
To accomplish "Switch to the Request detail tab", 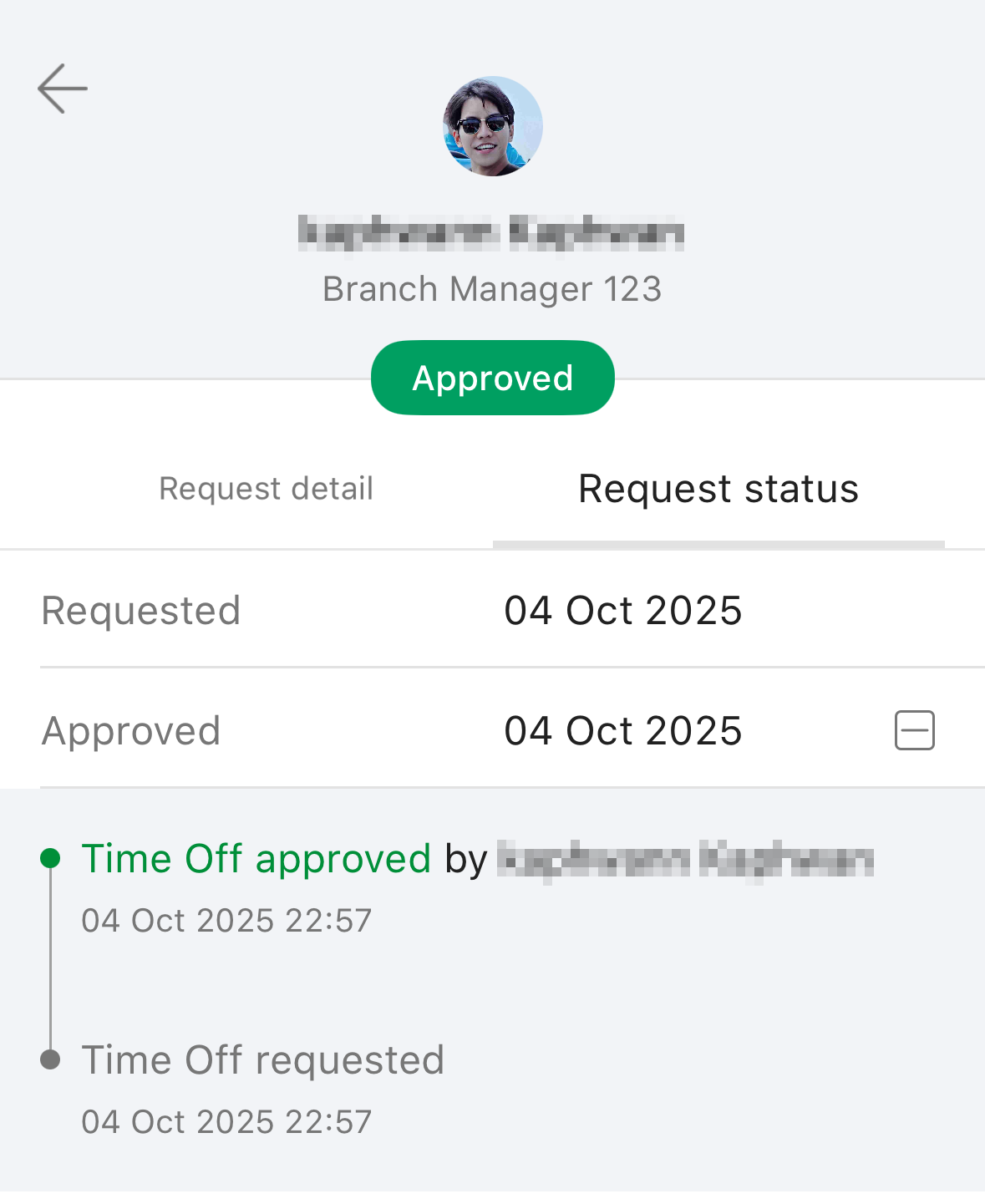I will tap(266, 489).
